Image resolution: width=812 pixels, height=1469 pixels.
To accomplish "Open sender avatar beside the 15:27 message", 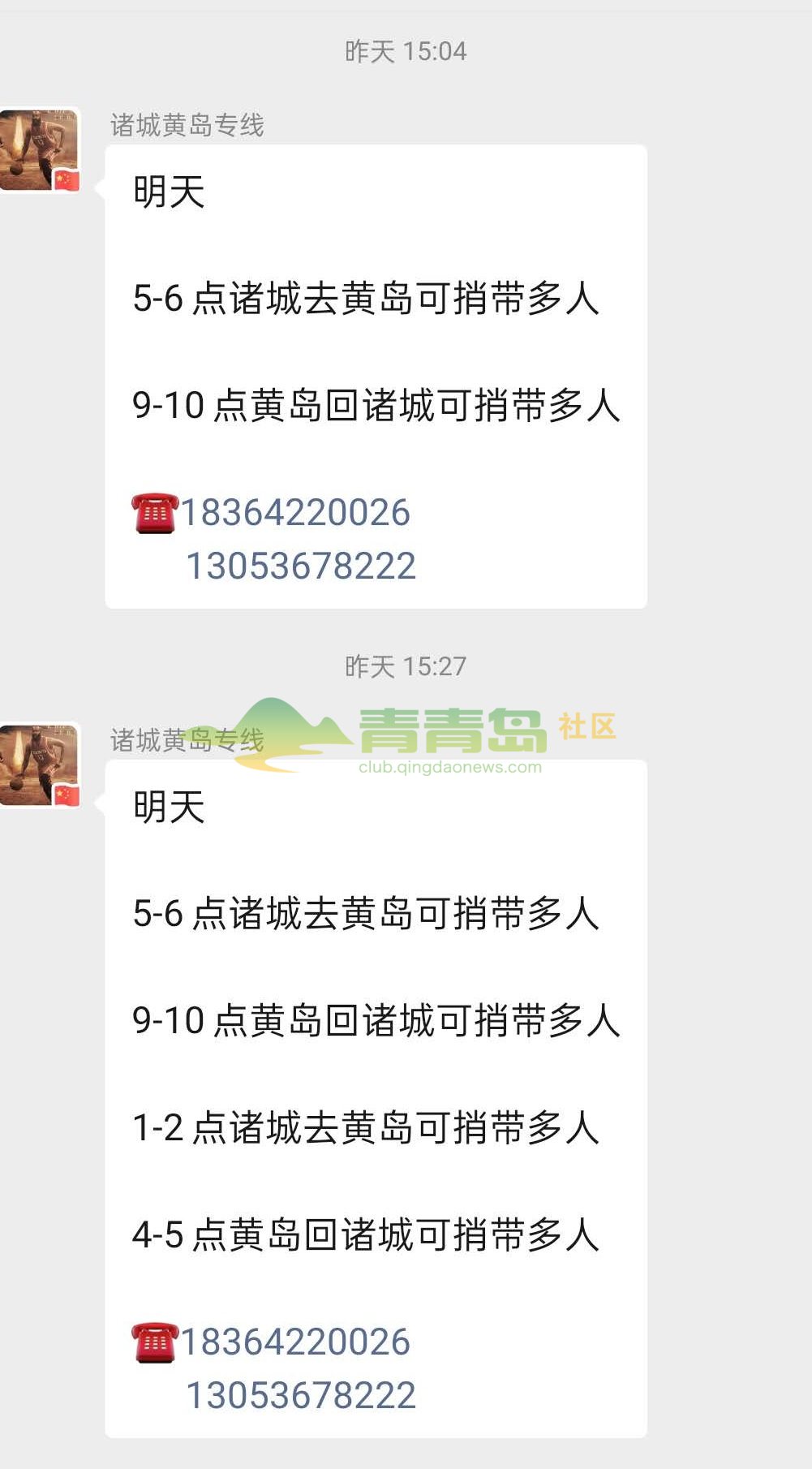I will tap(39, 765).
